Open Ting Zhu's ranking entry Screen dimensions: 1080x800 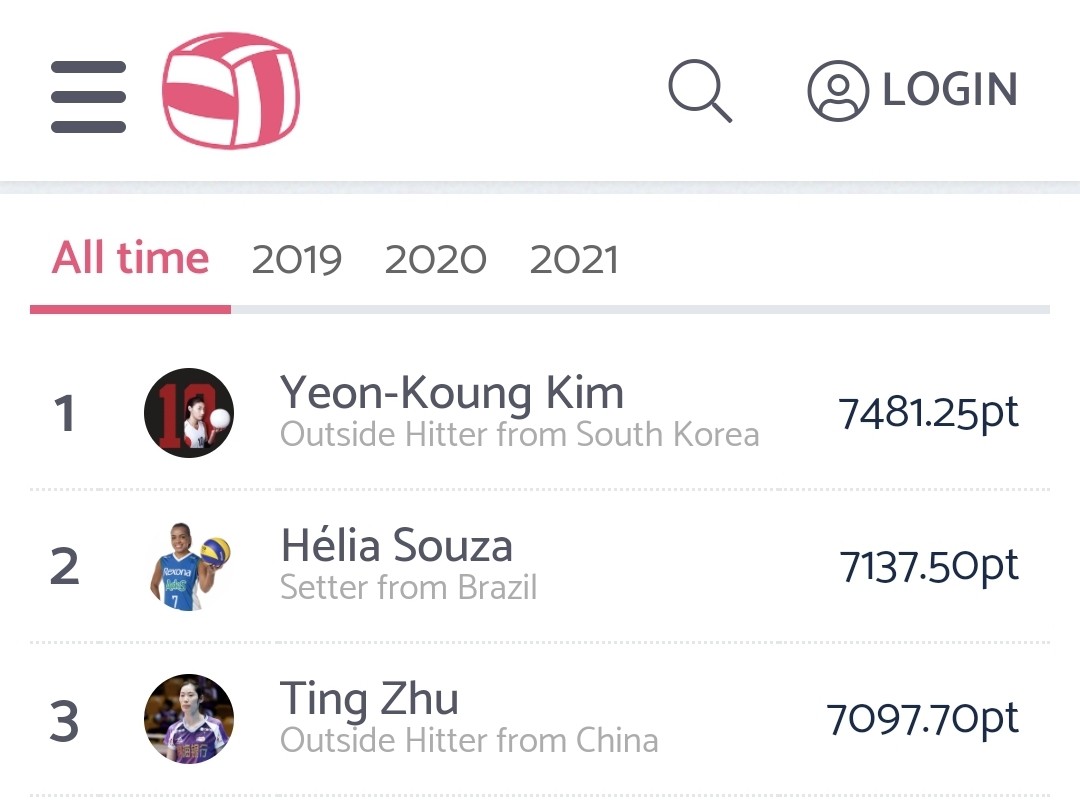369,699
